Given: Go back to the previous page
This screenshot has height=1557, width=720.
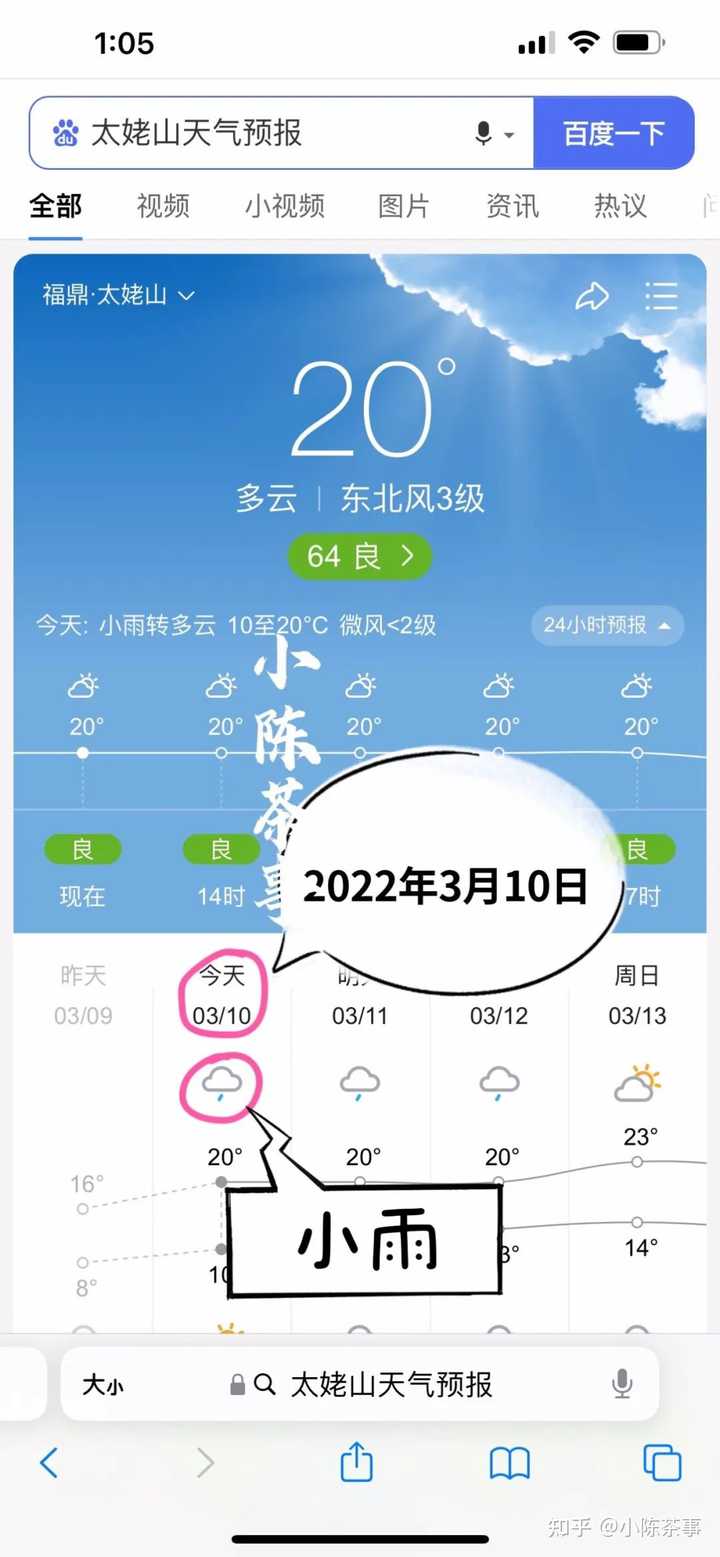Looking at the screenshot, I should coord(48,1463).
